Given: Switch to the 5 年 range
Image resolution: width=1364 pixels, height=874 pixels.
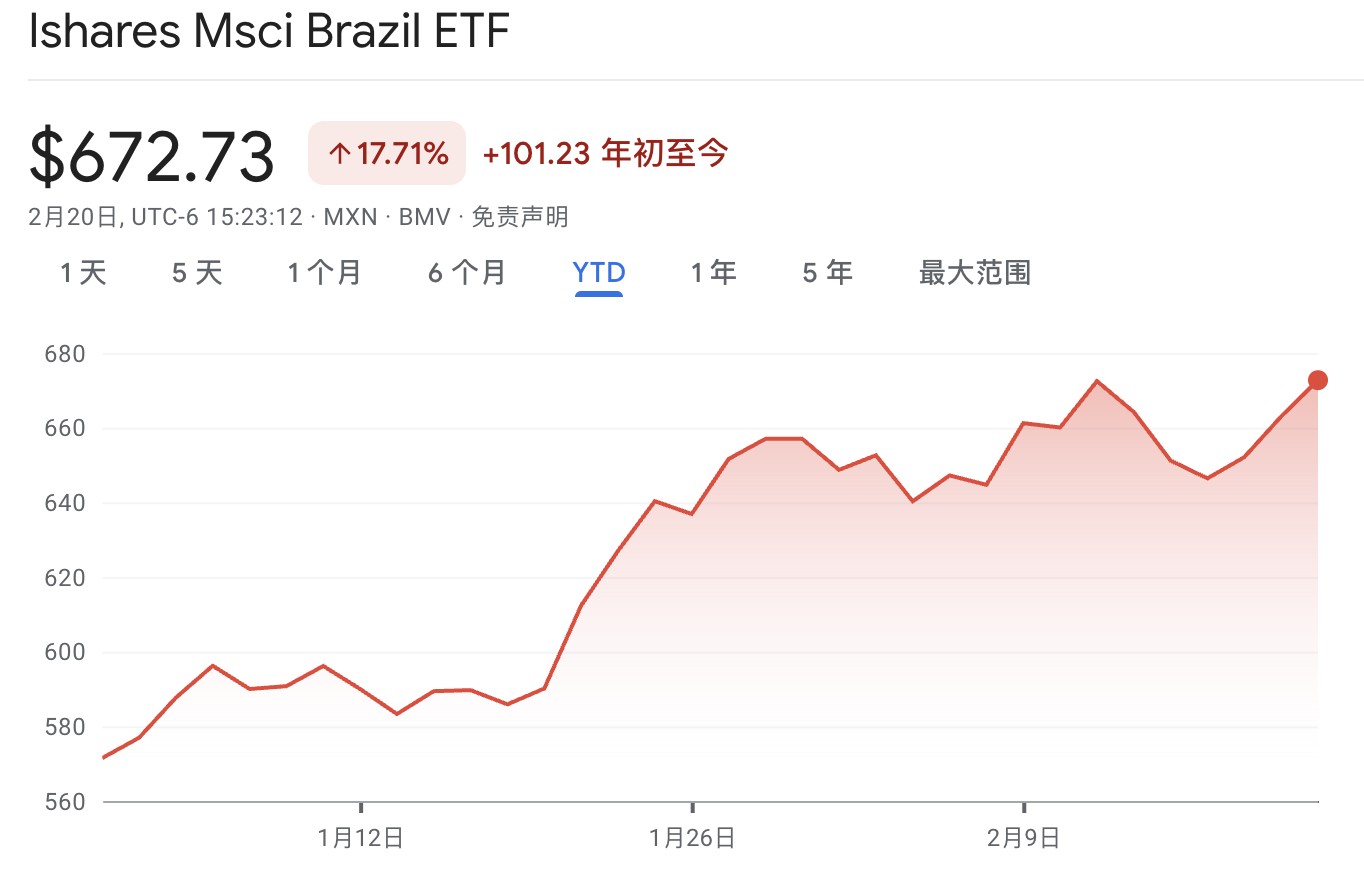Looking at the screenshot, I should tap(827, 272).
